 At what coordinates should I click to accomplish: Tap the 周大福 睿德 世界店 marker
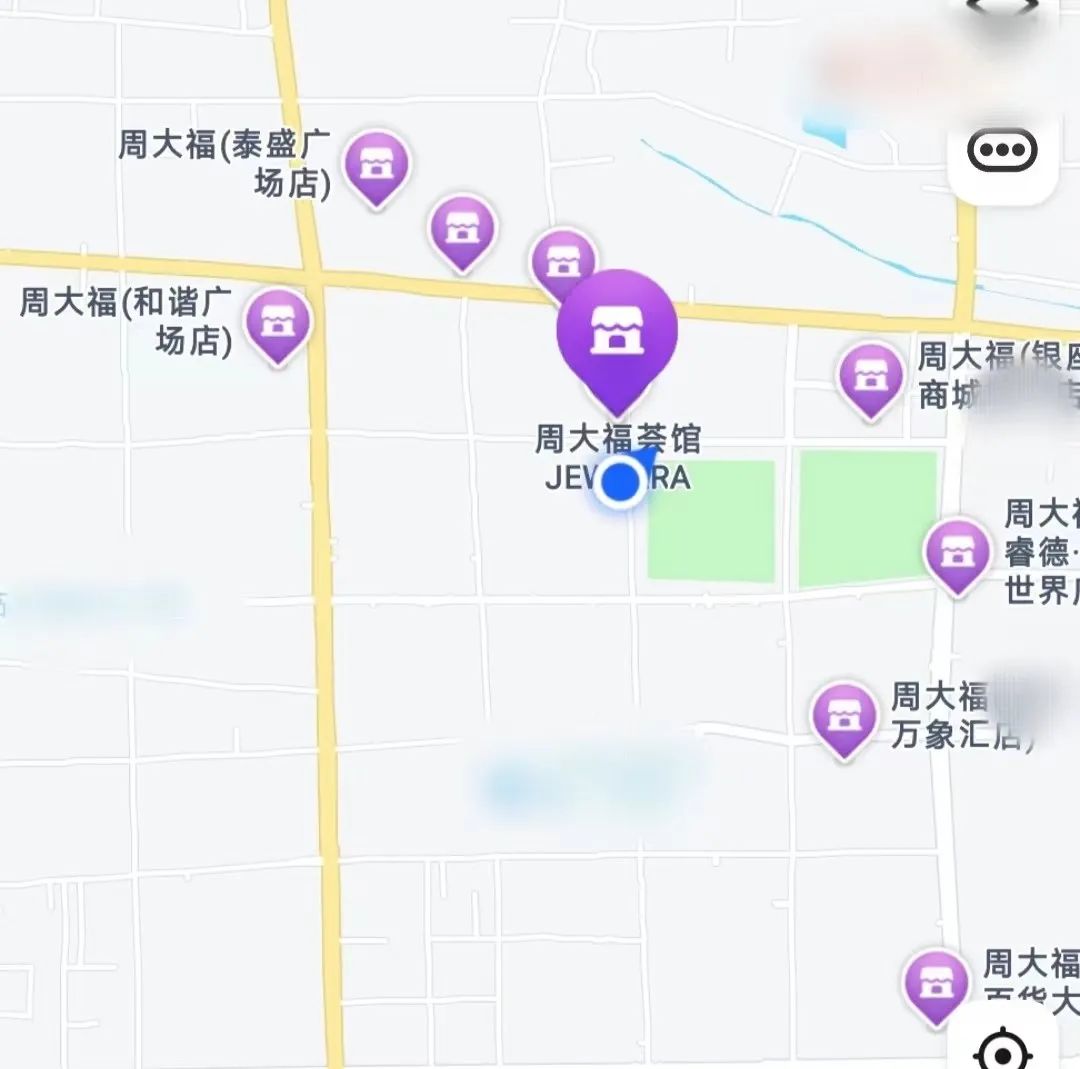(x=957, y=551)
